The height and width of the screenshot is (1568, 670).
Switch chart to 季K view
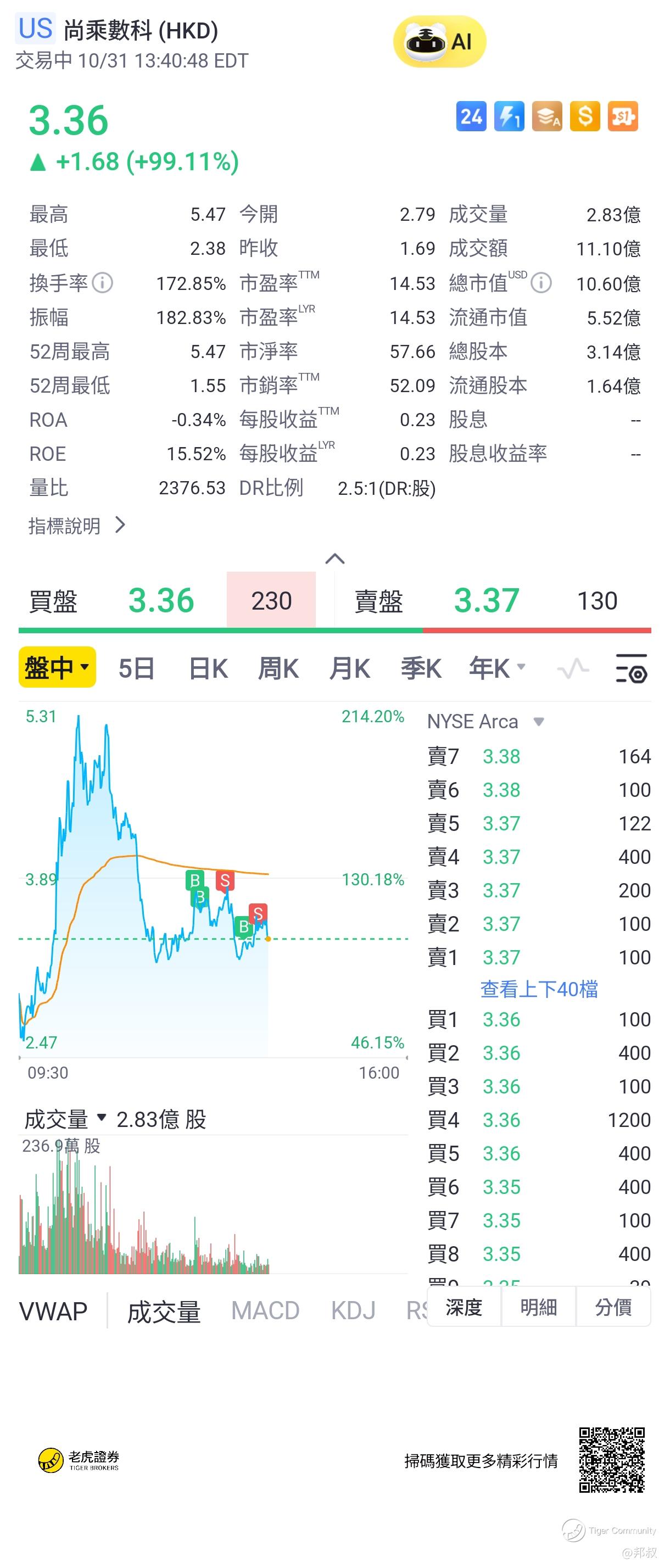click(421, 668)
